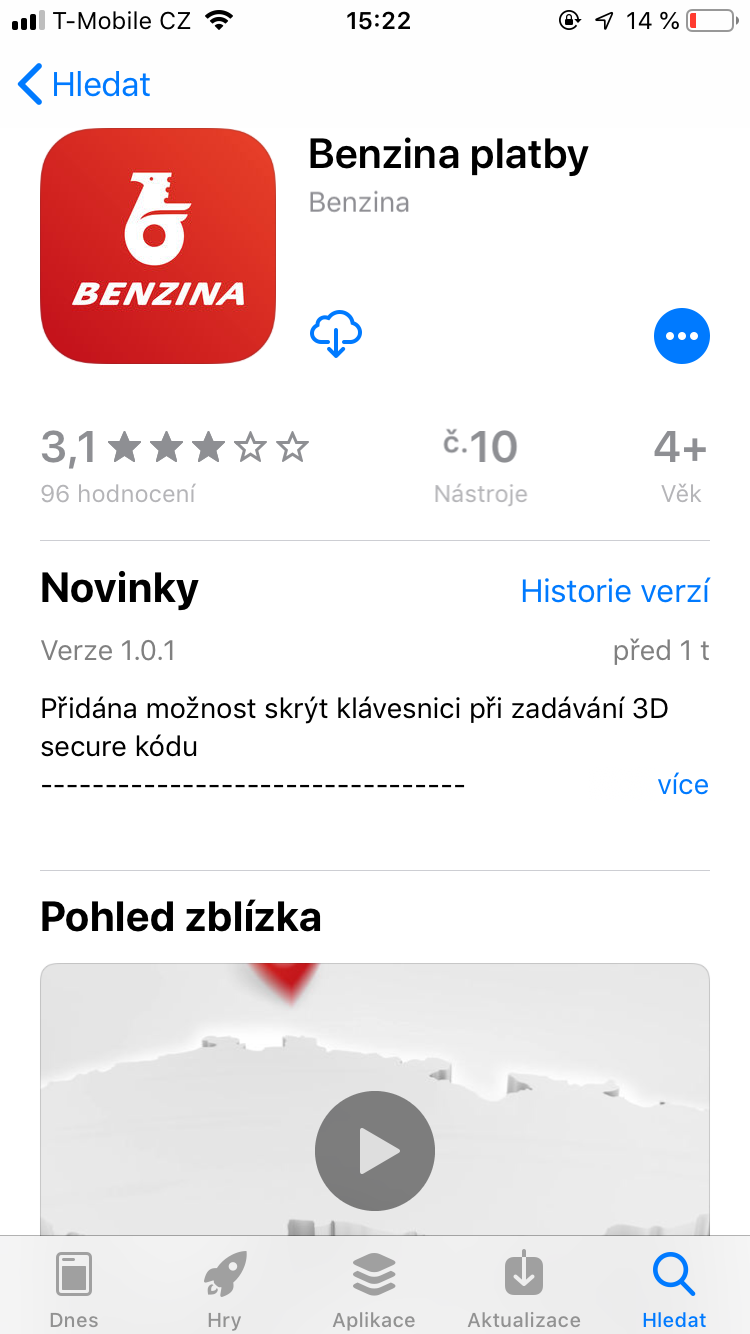Play the app preview video
Screen dimensions: 750x1334
pos(375,1151)
